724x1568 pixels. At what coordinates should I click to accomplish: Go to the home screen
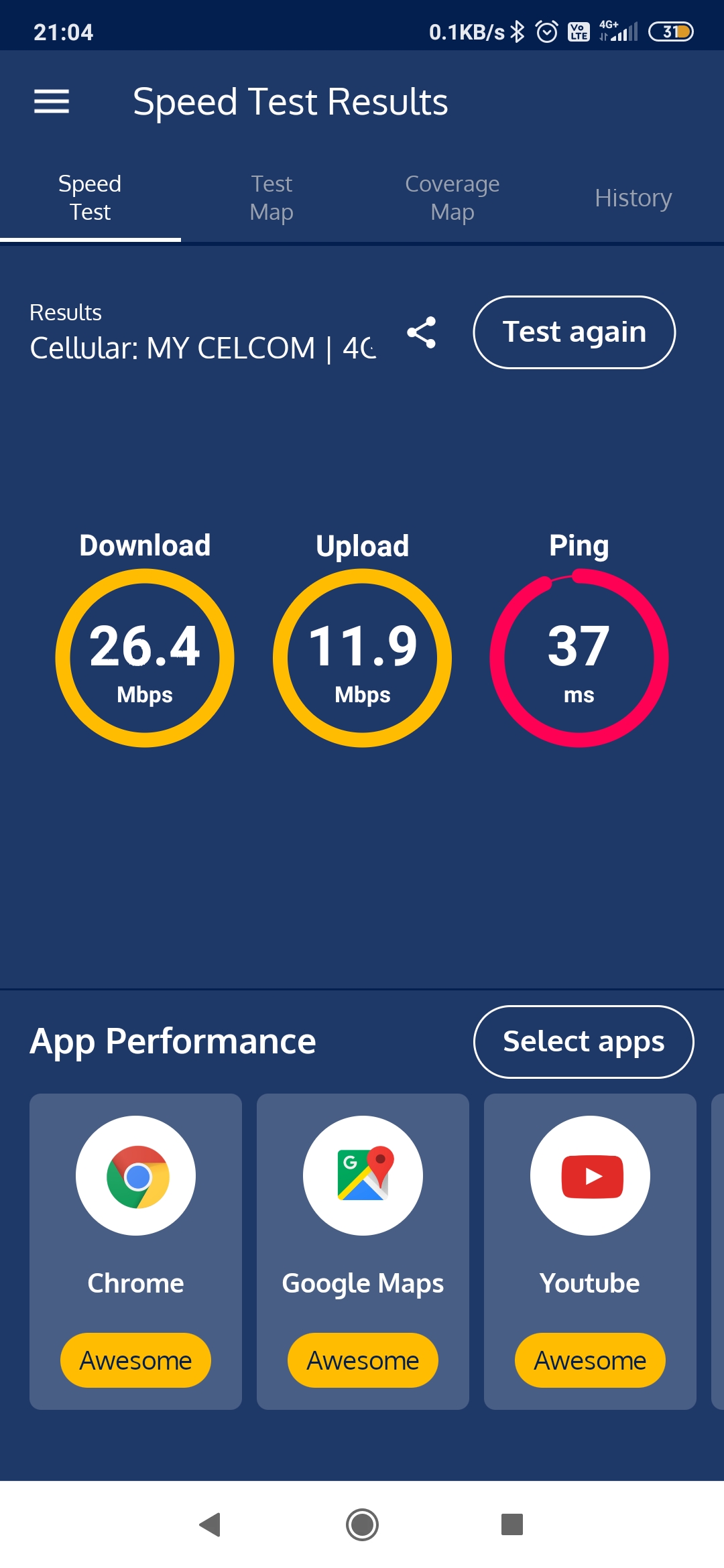pyautogui.click(x=362, y=1524)
